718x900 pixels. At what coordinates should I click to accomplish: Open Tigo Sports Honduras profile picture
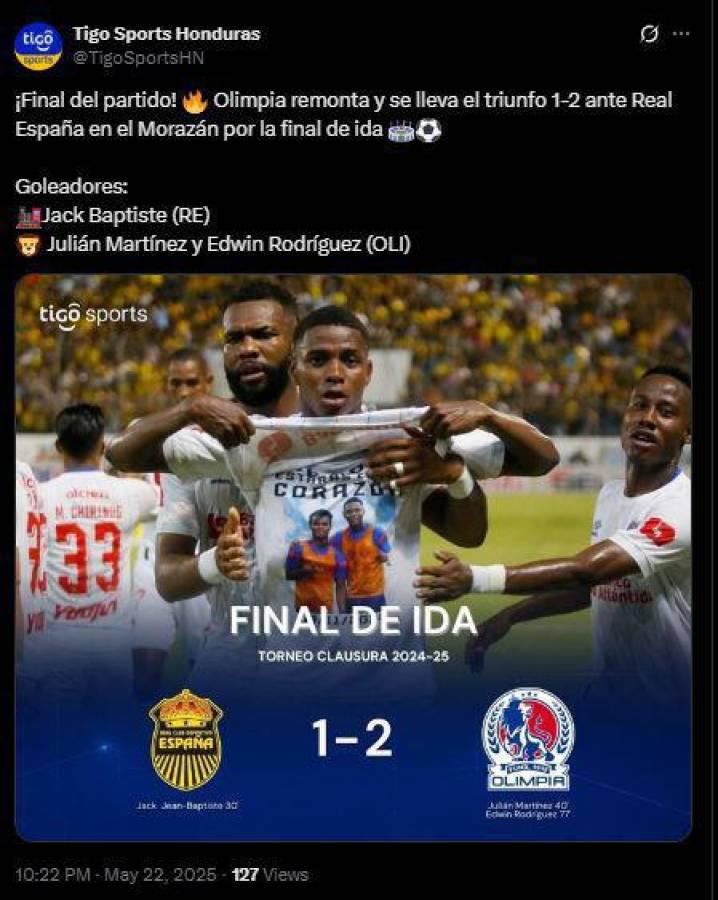38,46
